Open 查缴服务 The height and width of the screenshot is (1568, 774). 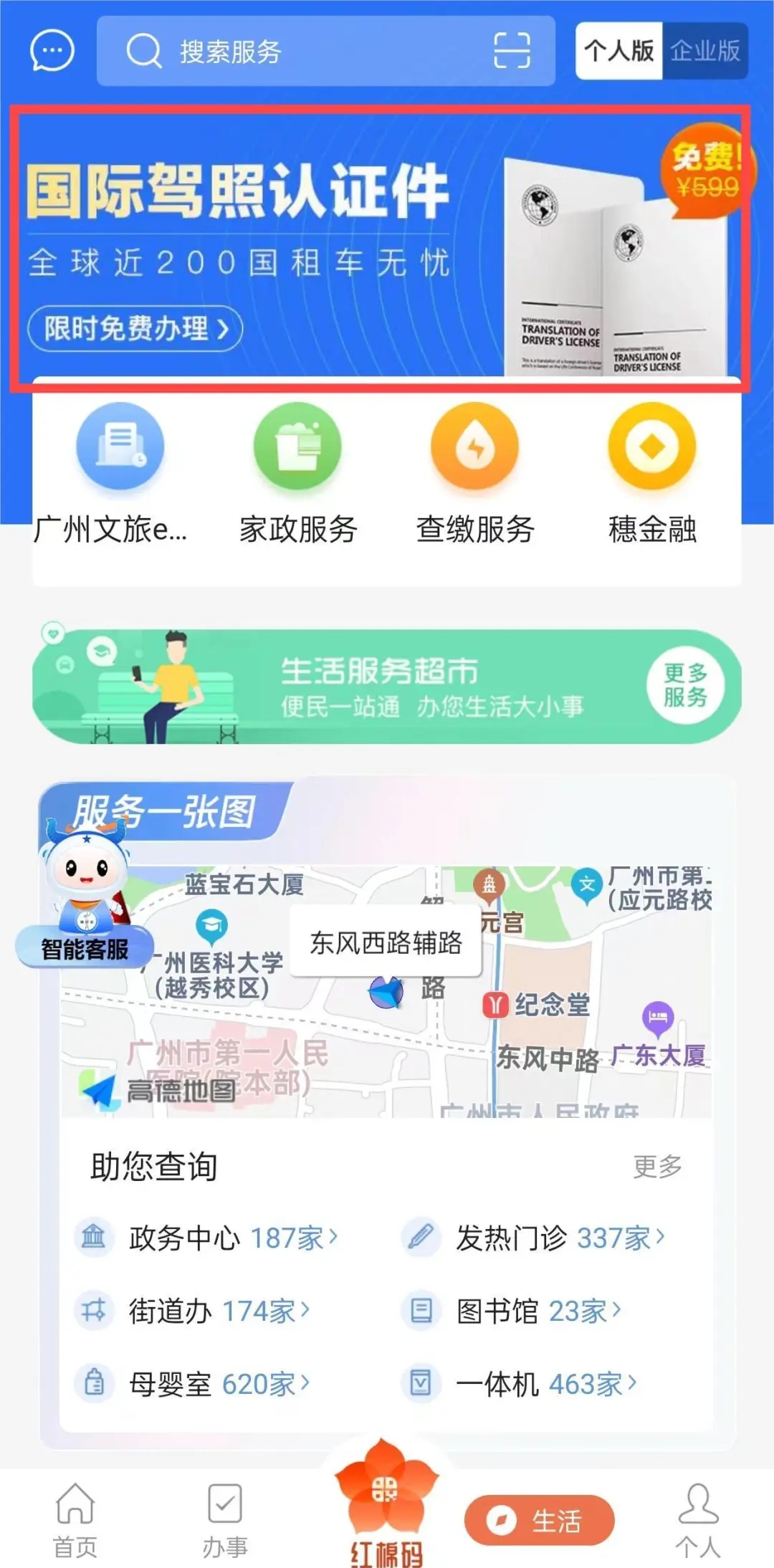click(x=474, y=473)
